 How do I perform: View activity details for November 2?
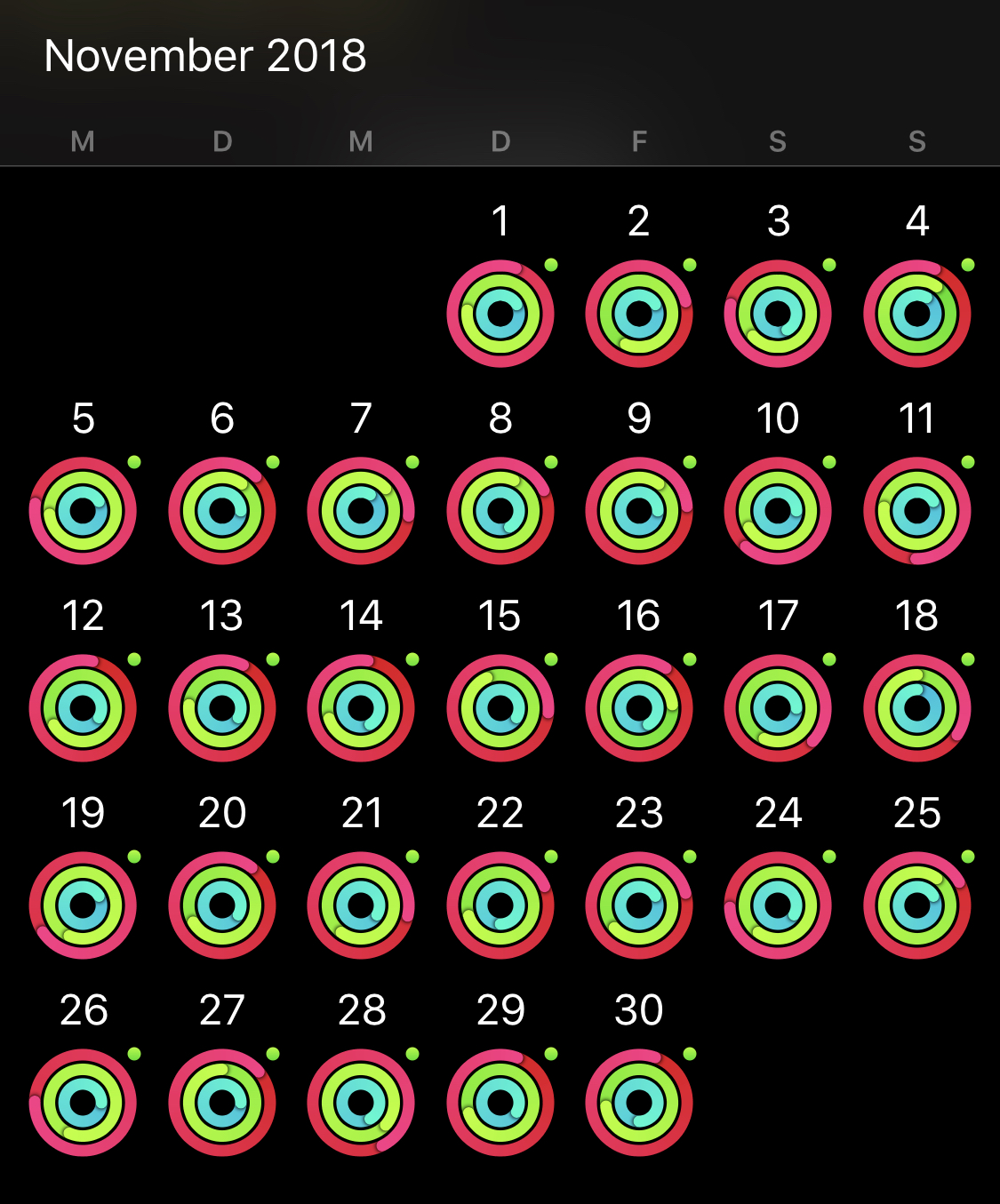coord(639,314)
